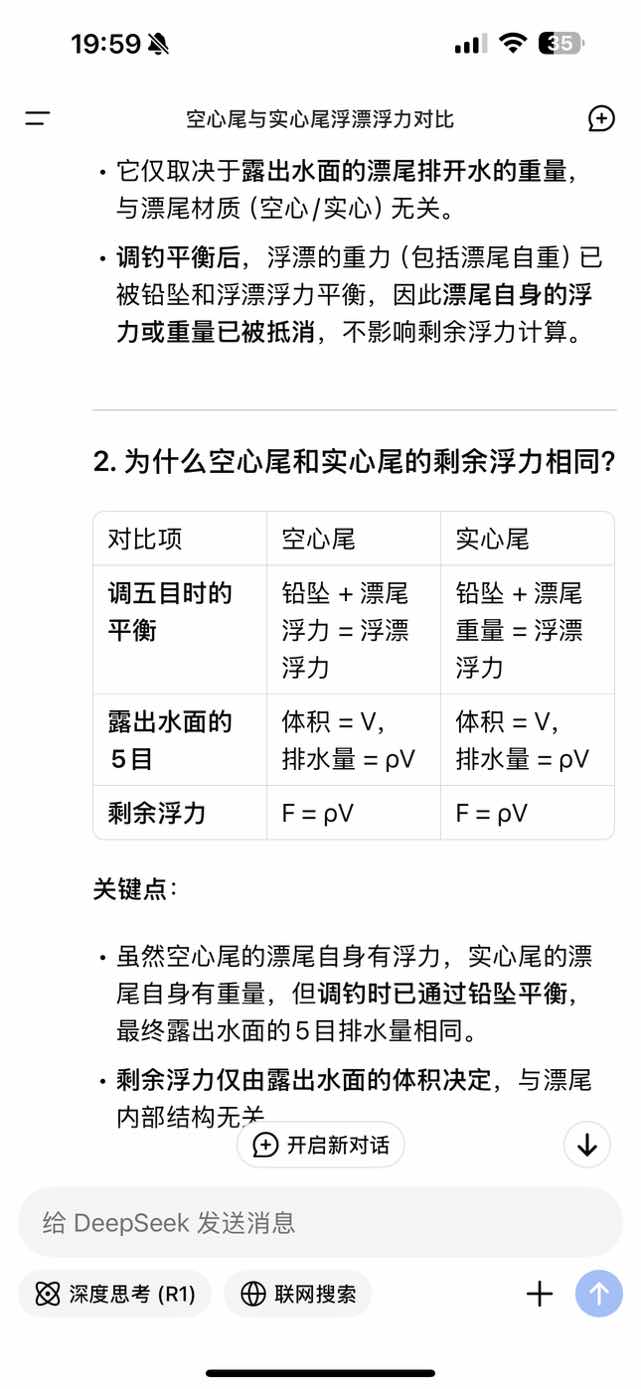This screenshot has height=1389, width=641.
Task: Open the sidebar menu
Action: coord(37,119)
